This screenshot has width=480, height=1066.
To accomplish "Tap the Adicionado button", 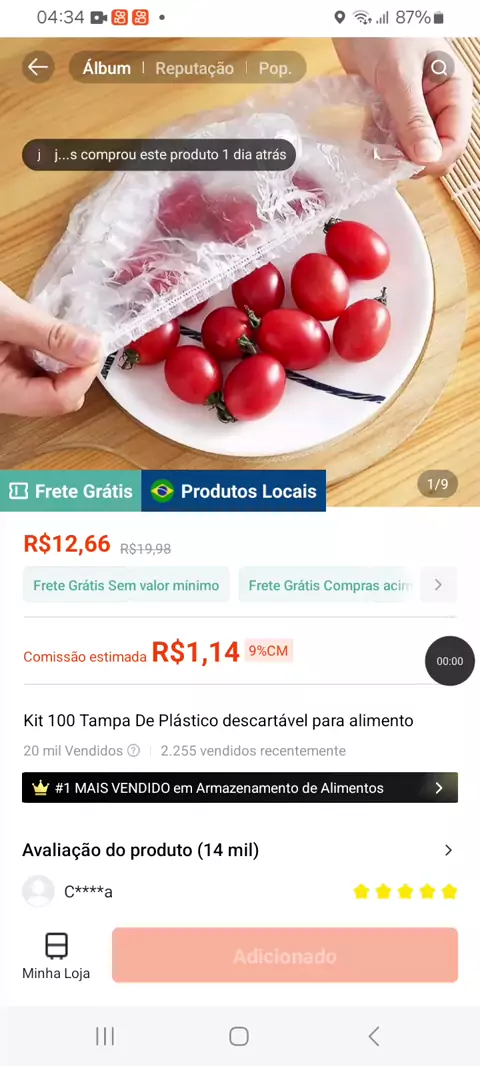I will point(285,955).
